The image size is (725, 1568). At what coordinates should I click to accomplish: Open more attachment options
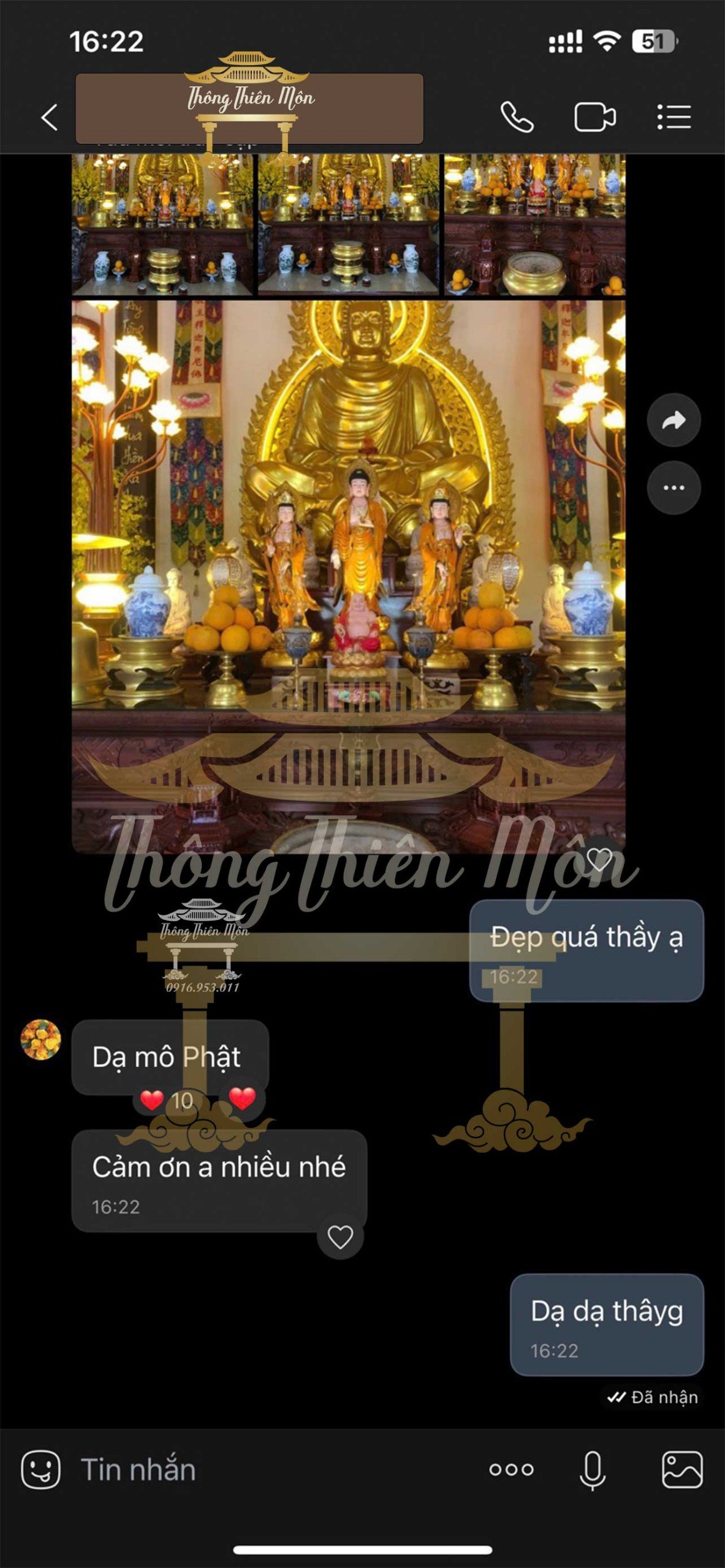click(511, 1470)
